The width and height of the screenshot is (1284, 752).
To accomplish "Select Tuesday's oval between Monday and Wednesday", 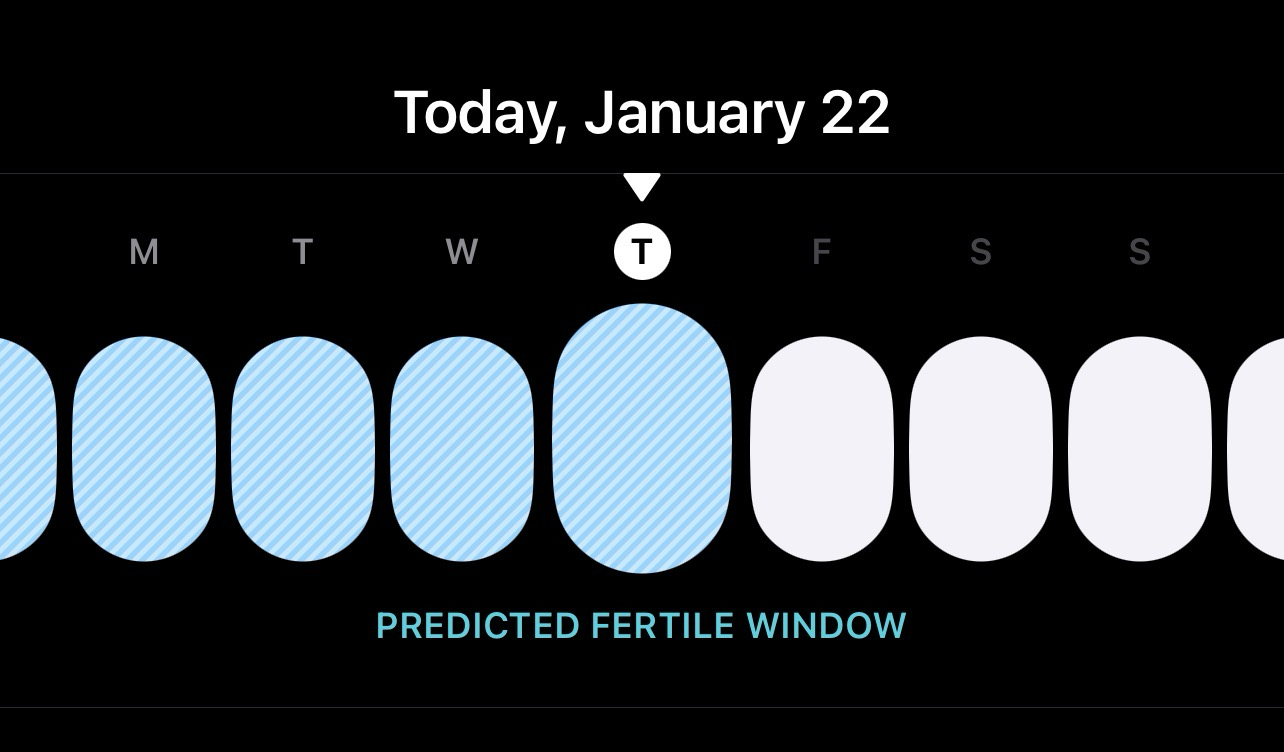I will point(302,448).
